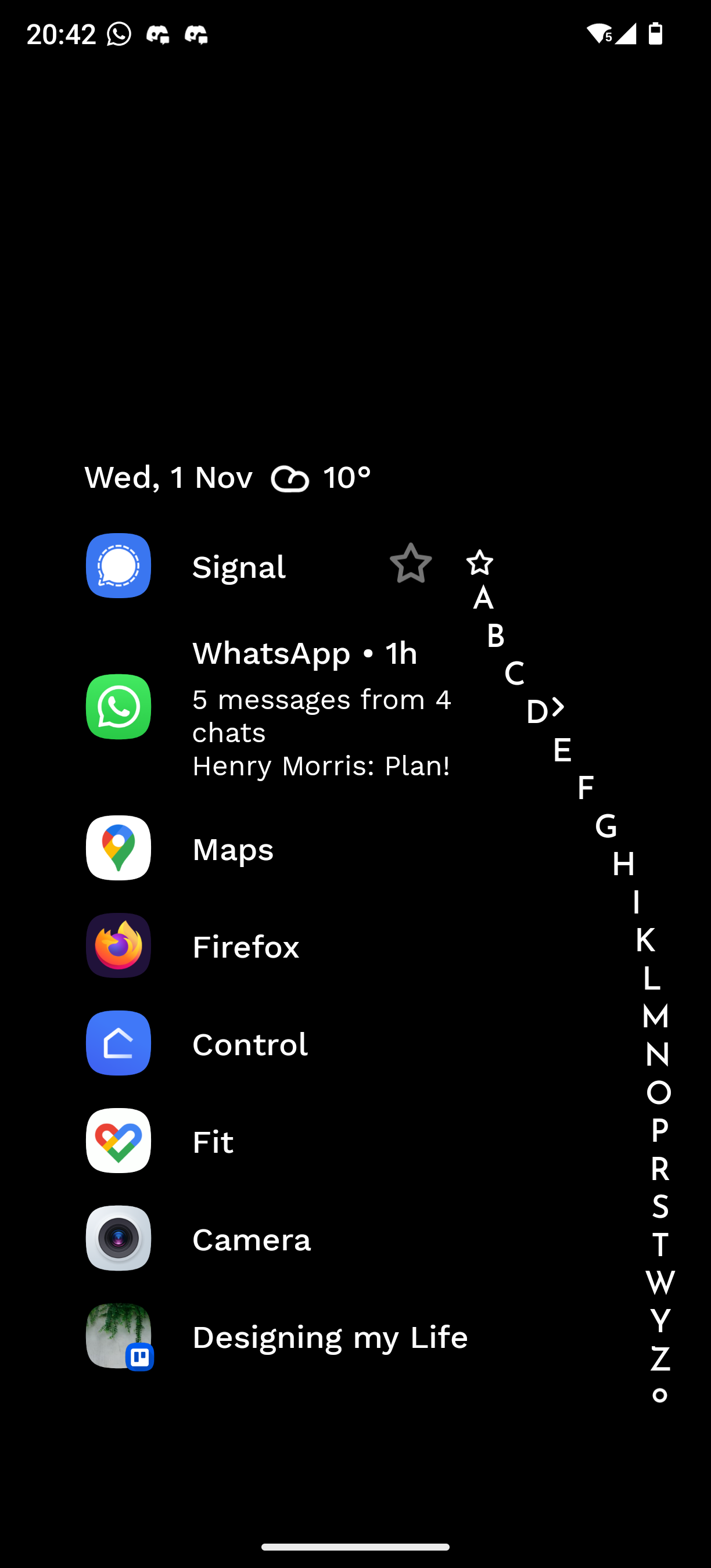Select letter D in the alphabet index
Screen dimensions: 711x1568
(537, 711)
